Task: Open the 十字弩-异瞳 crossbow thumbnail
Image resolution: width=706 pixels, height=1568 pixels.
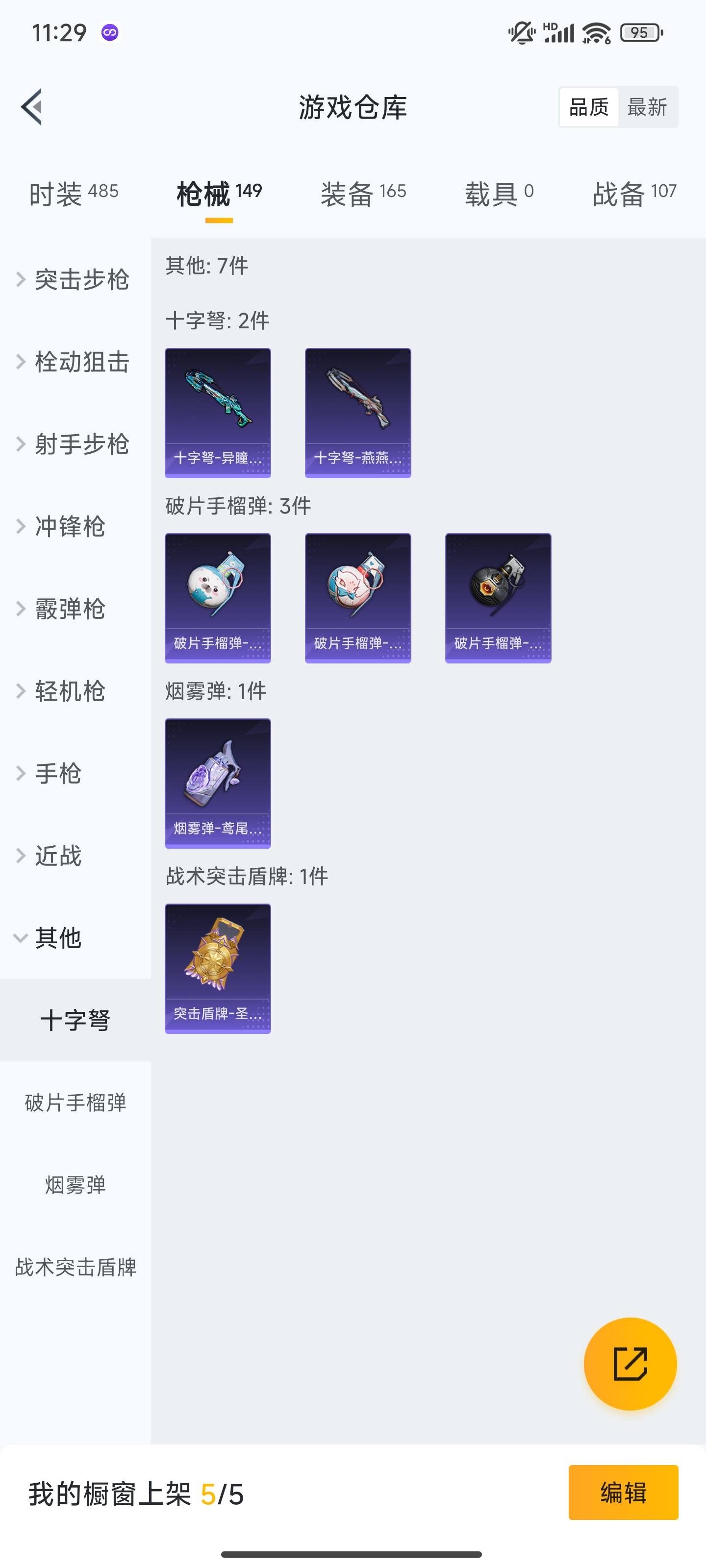Action: (218, 412)
